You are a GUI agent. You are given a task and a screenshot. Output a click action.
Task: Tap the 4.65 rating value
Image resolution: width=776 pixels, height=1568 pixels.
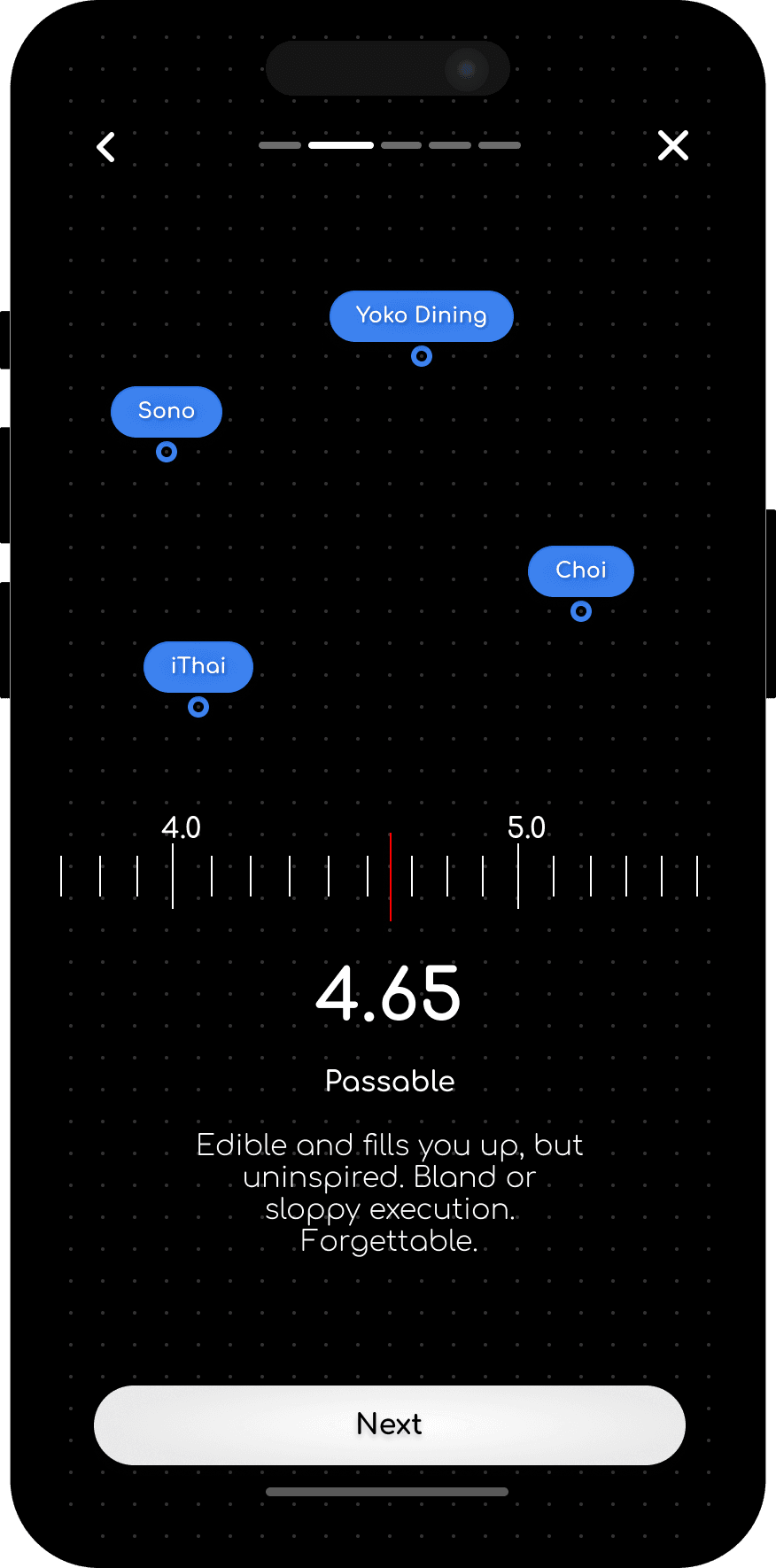pyautogui.click(x=388, y=994)
